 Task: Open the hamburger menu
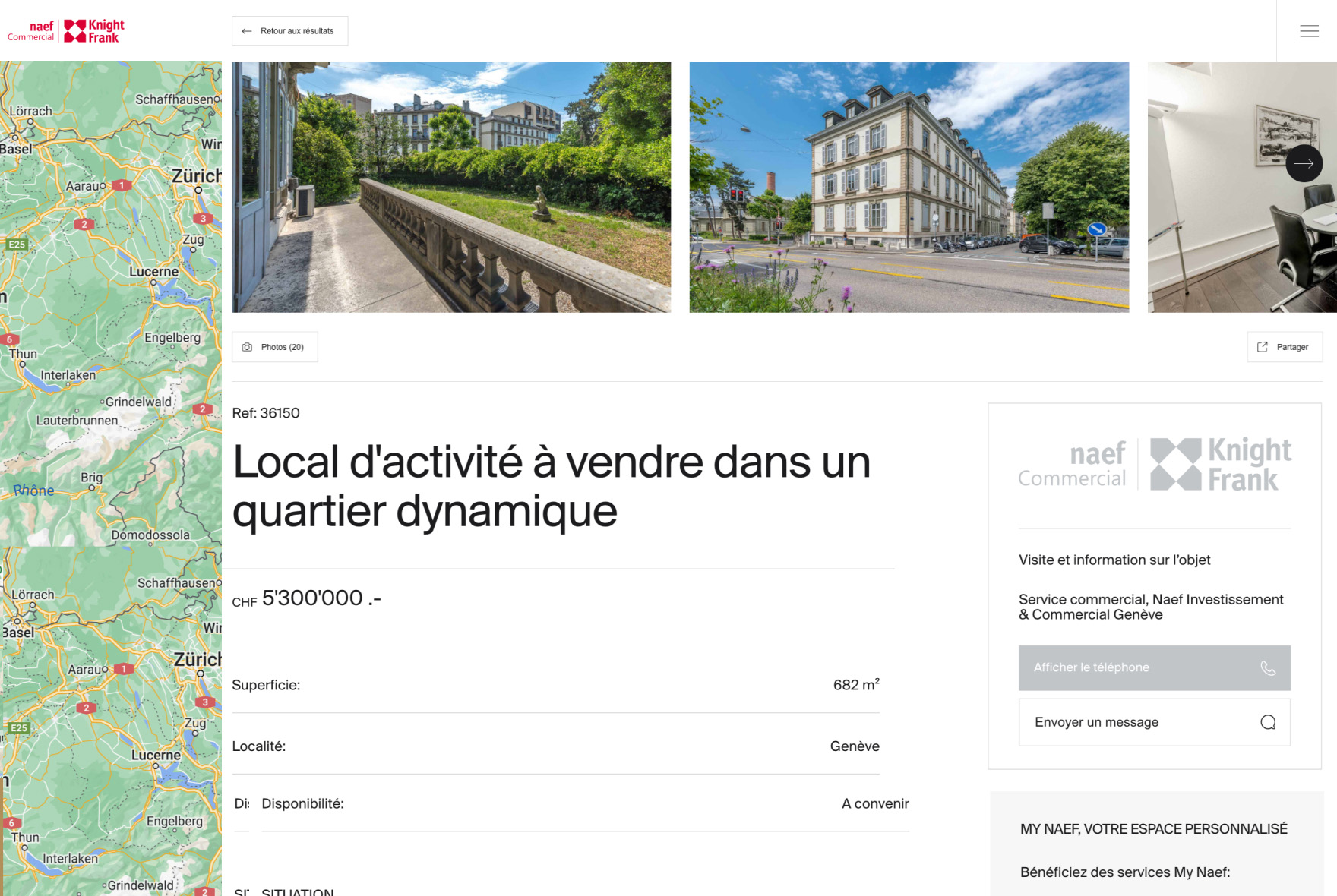1309,31
